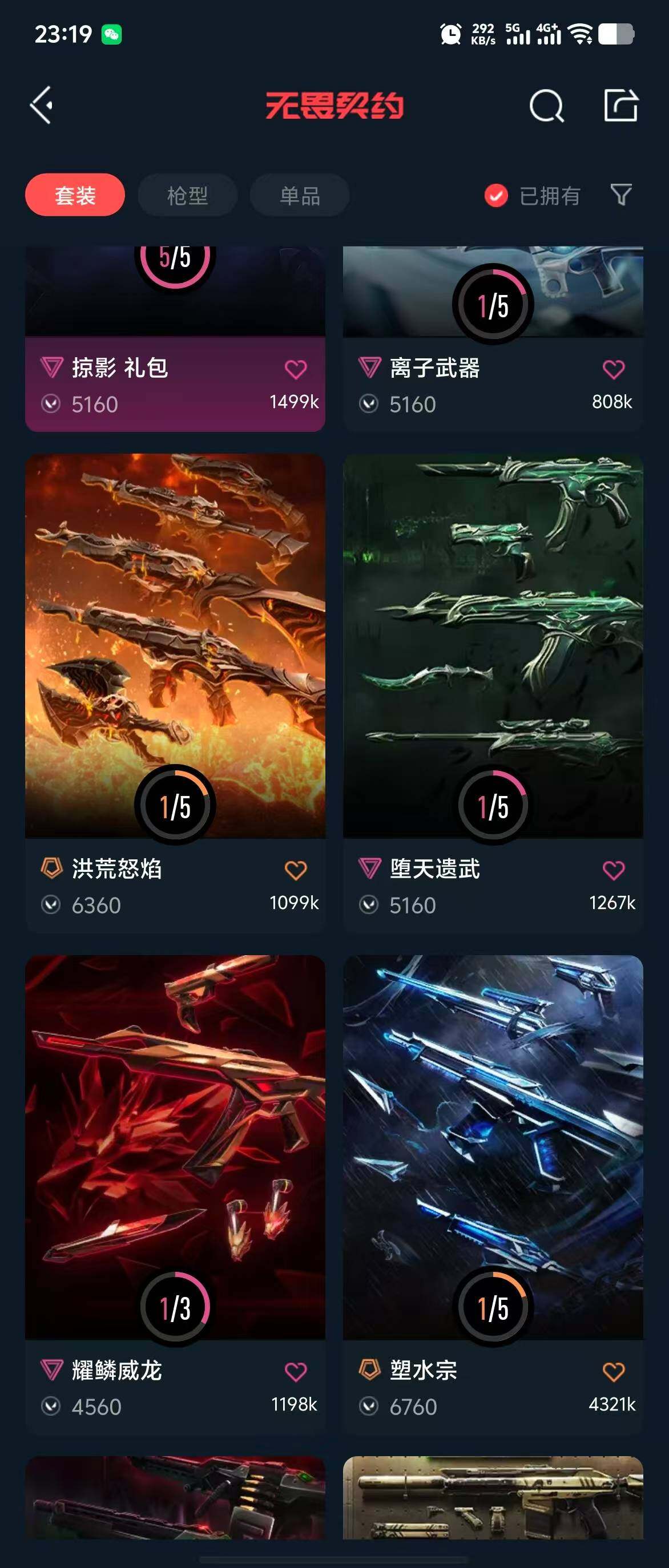
Task: Go back using the top-left arrow
Action: coord(42,106)
